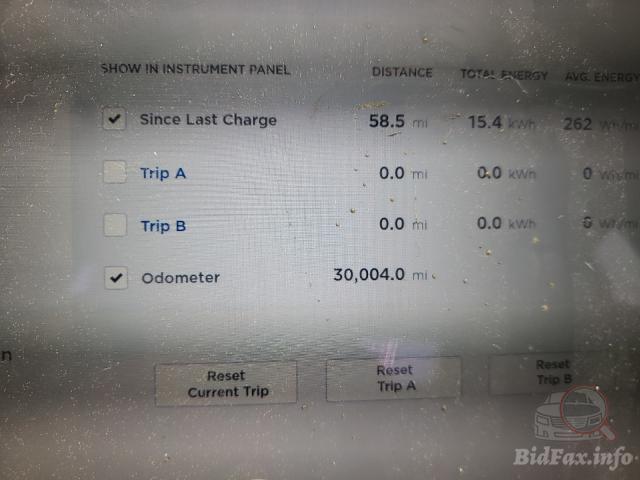The width and height of the screenshot is (640, 480).
Task: Reset Trip B
Action: [552, 372]
